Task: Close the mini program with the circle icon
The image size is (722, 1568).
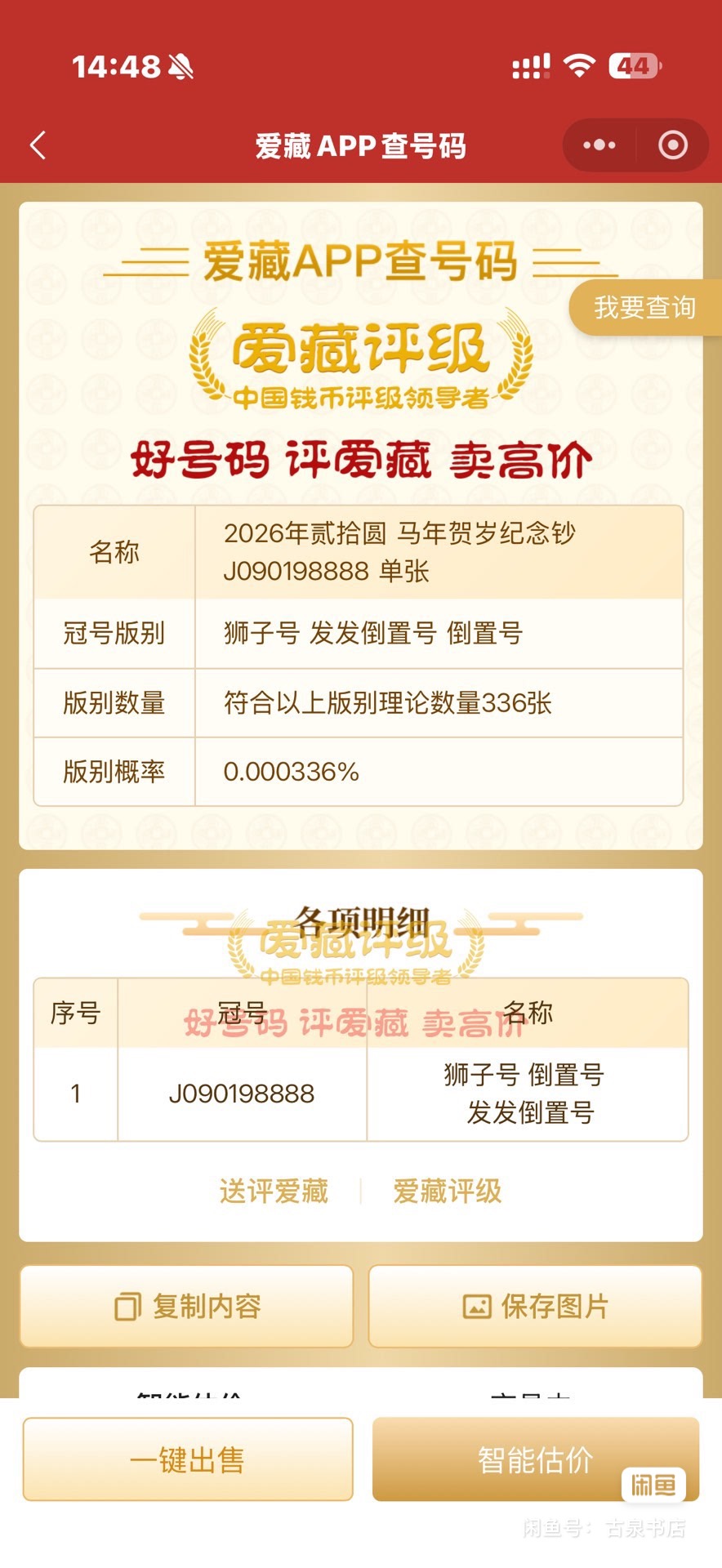Action: coord(672,145)
